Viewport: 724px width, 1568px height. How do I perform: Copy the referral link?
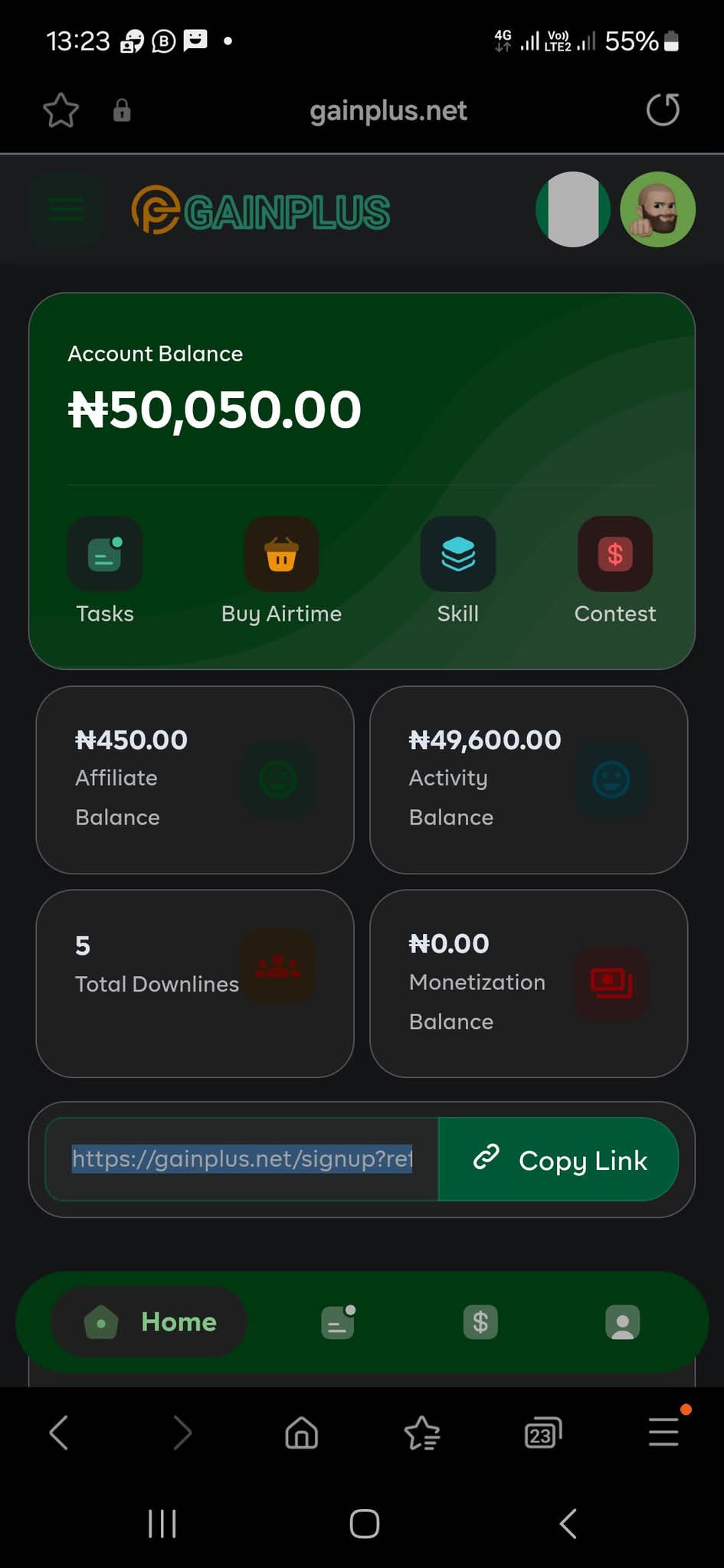pos(559,1160)
